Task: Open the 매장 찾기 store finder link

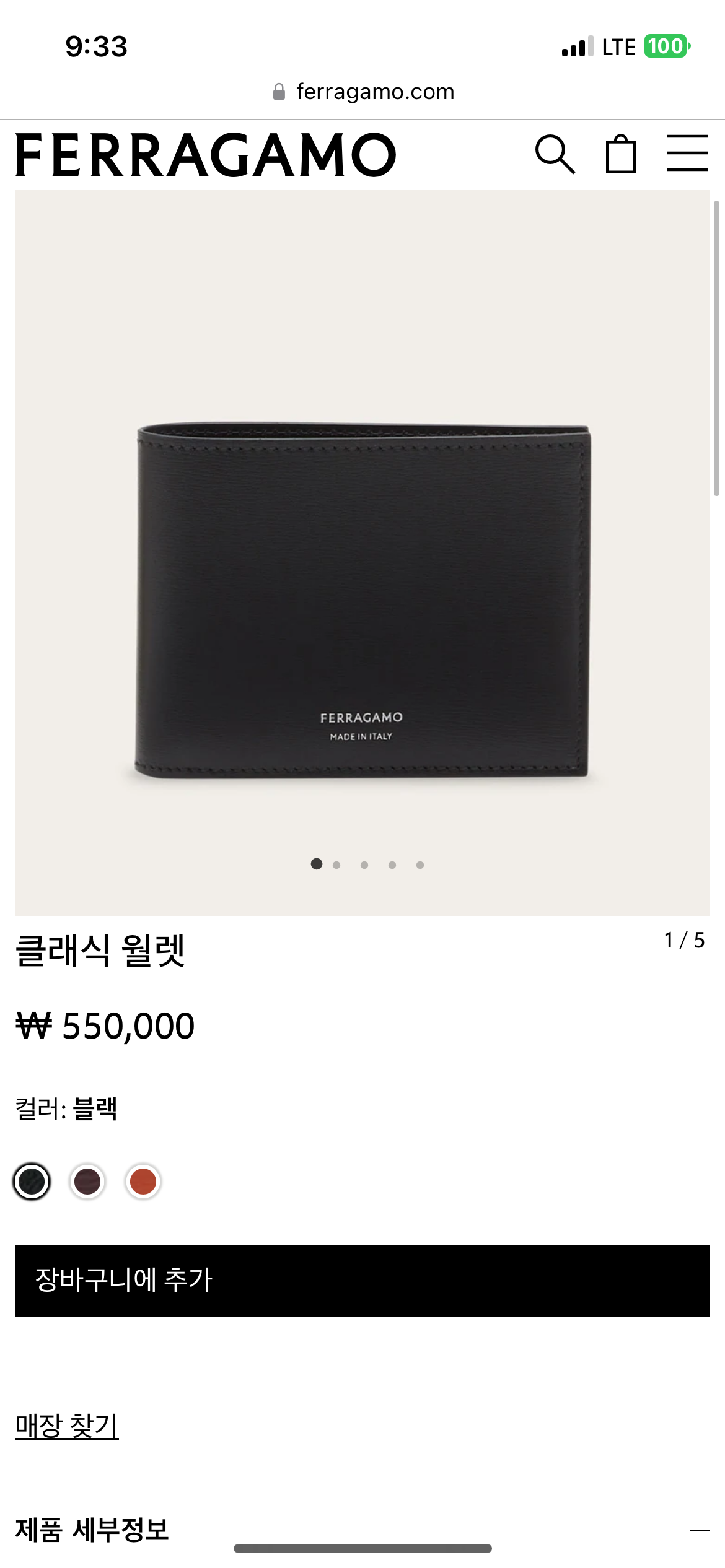Action: point(67,1426)
